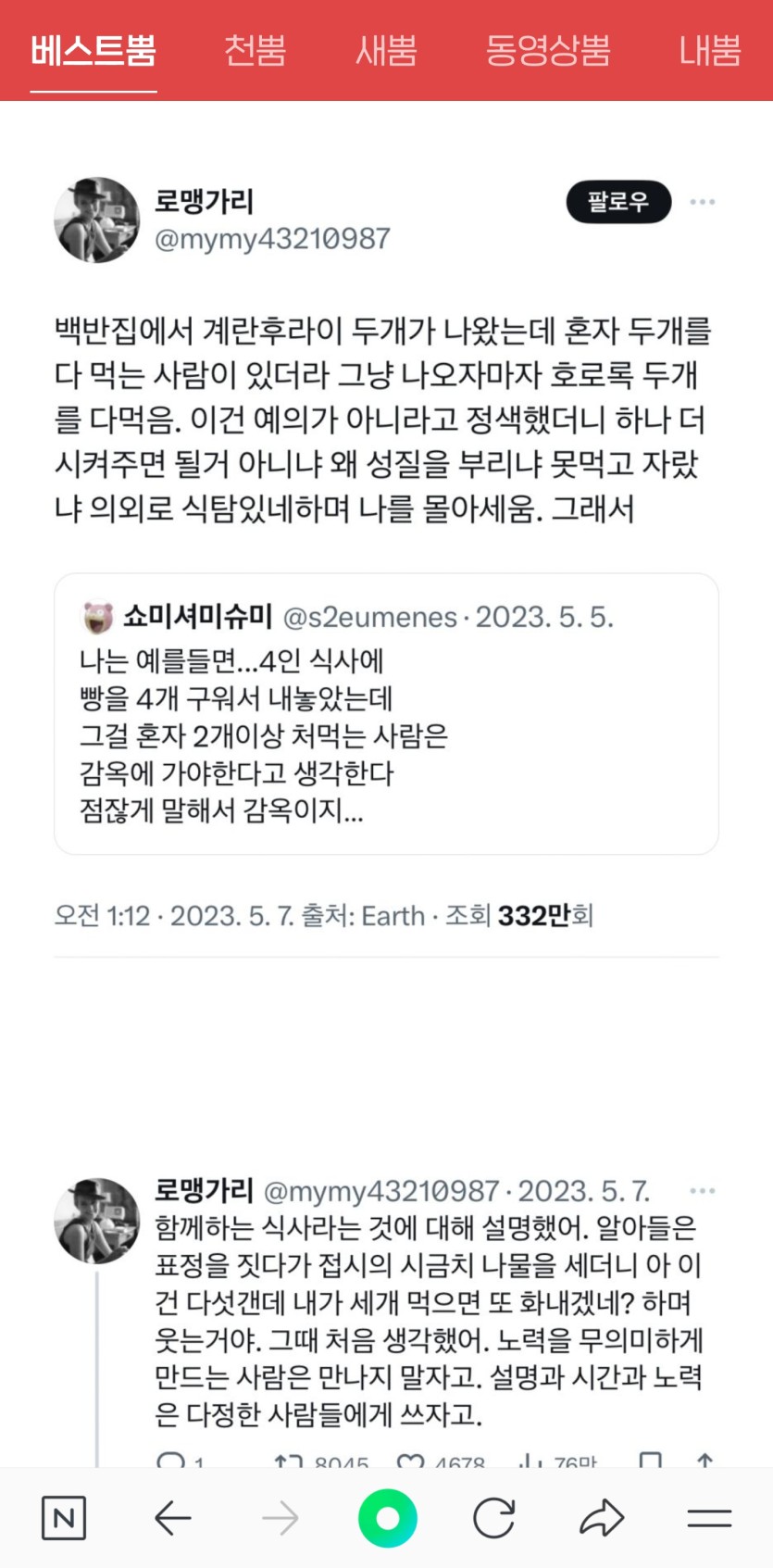Go to the 내뿜 tab

(710, 50)
